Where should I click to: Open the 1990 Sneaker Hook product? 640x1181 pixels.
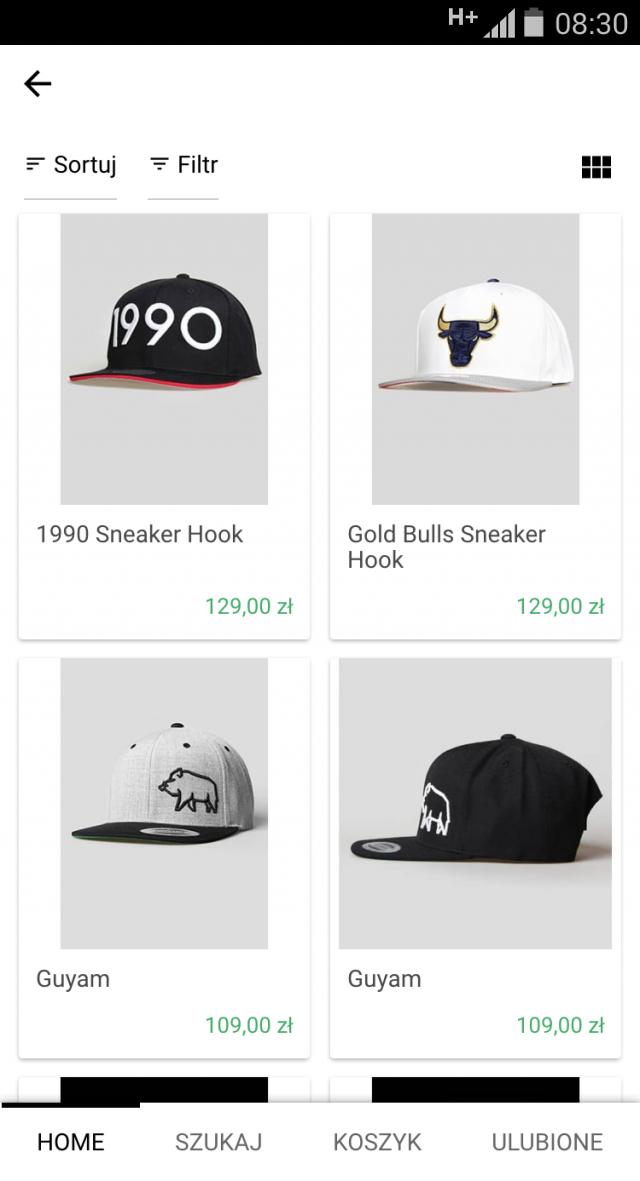[x=164, y=425]
